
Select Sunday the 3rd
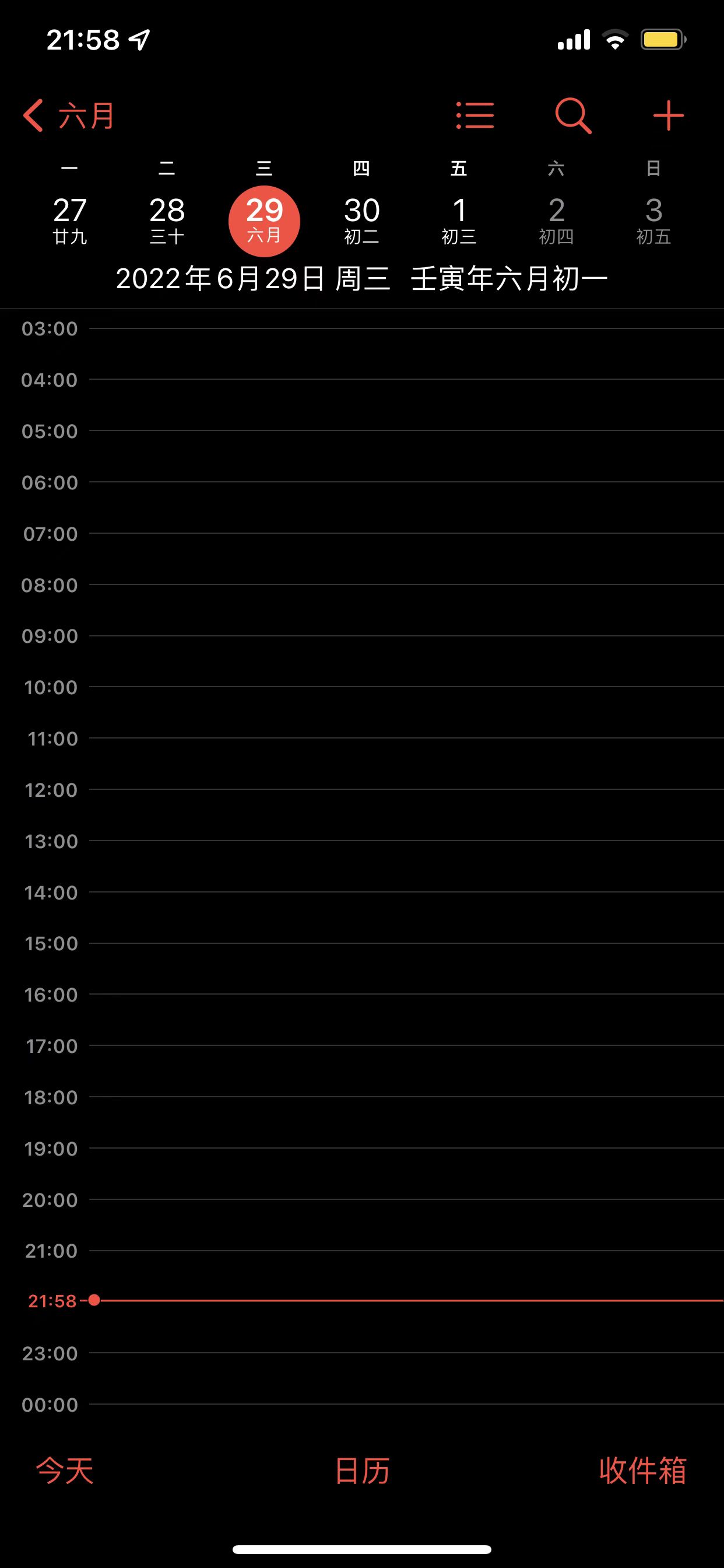tap(653, 220)
